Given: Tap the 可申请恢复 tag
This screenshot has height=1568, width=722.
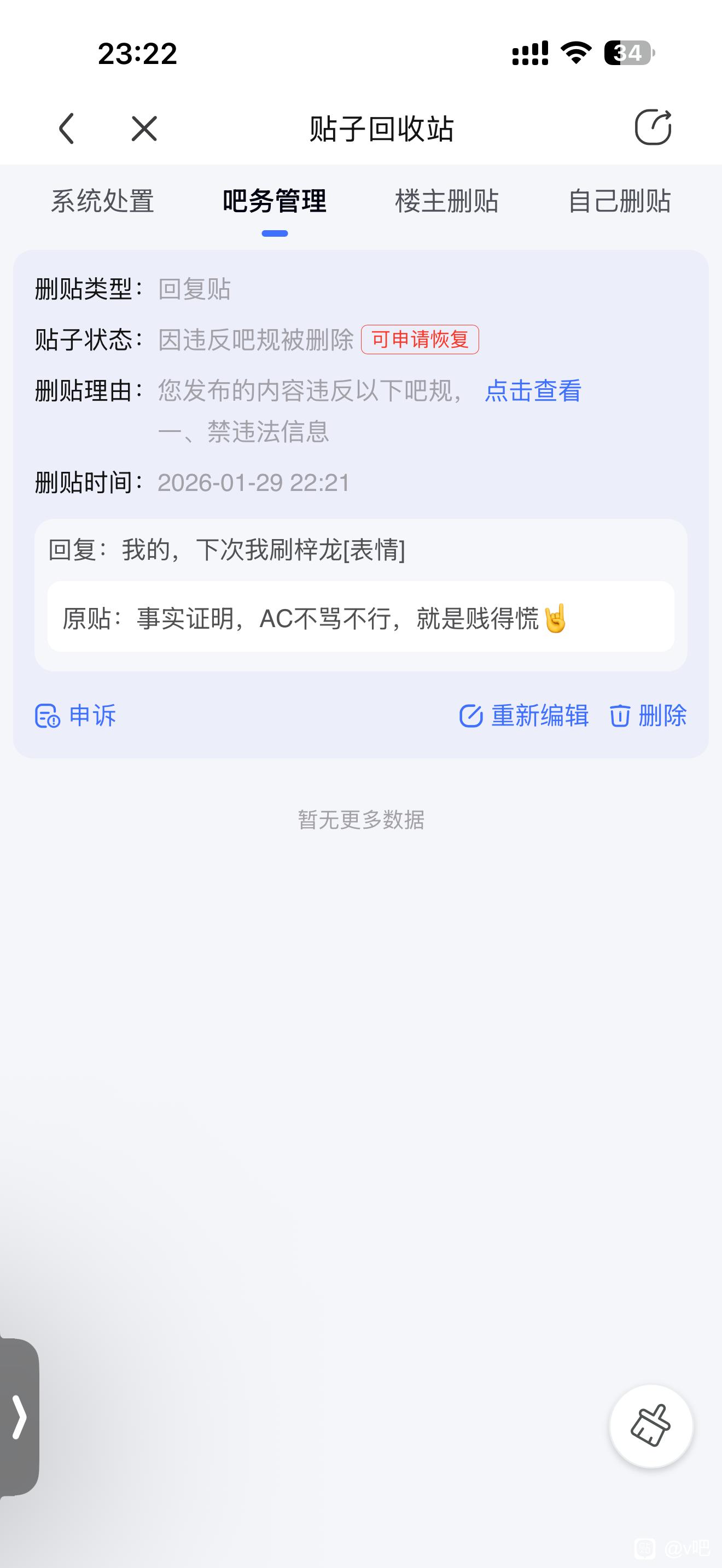Looking at the screenshot, I should click(420, 340).
